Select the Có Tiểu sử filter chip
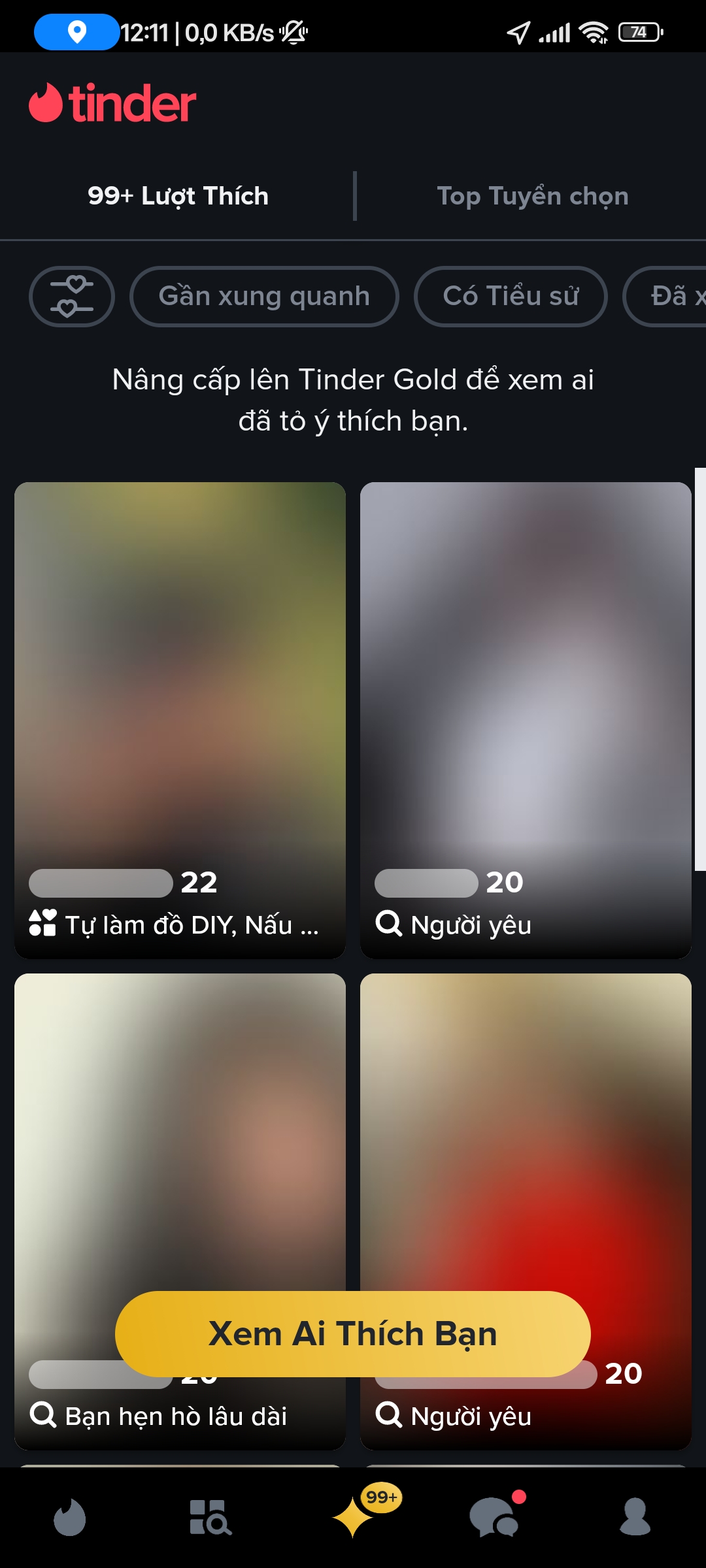The image size is (706, 1568). (x=511, y=297)
